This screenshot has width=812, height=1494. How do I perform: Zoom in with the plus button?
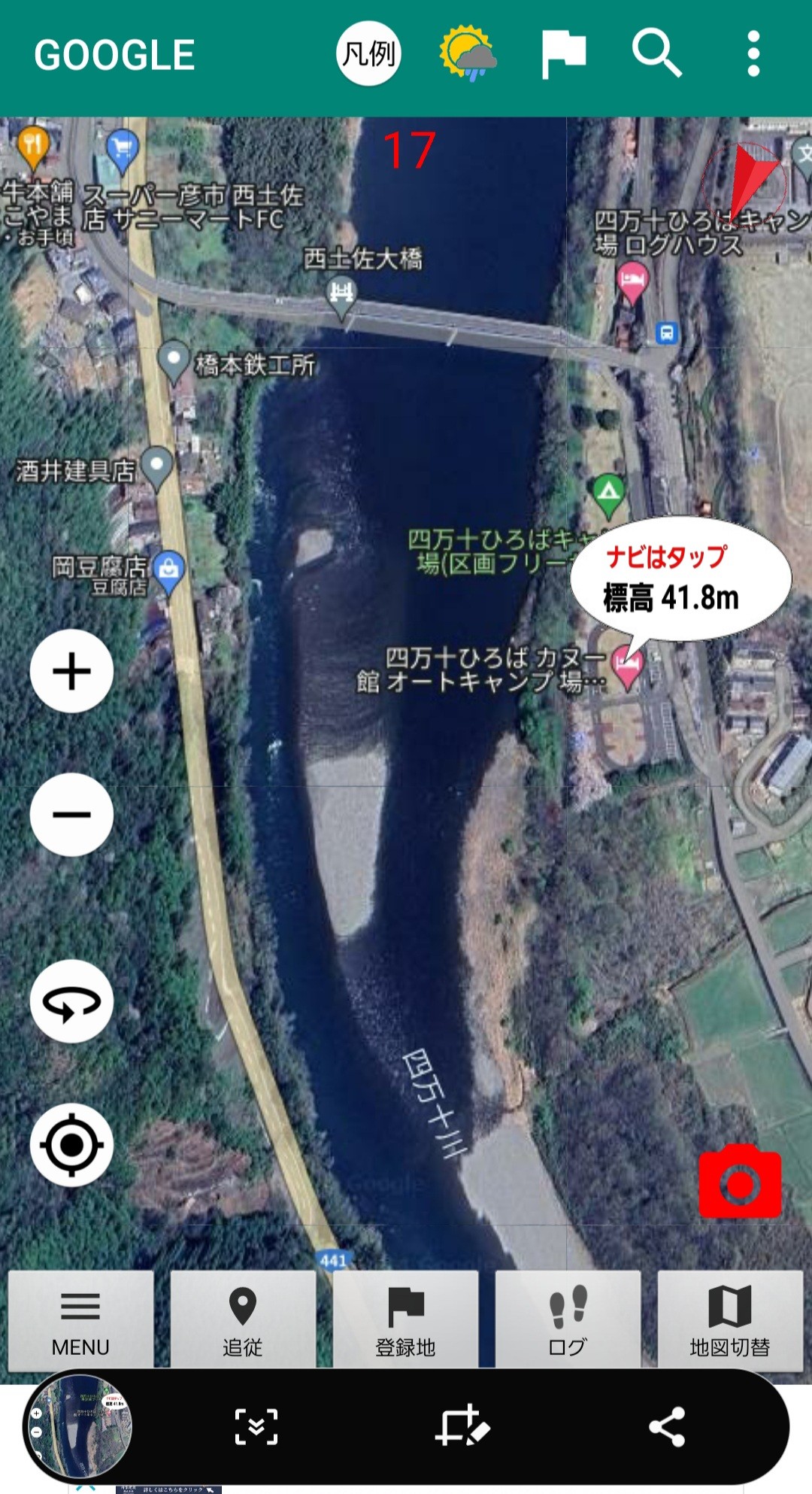(71, 671)
